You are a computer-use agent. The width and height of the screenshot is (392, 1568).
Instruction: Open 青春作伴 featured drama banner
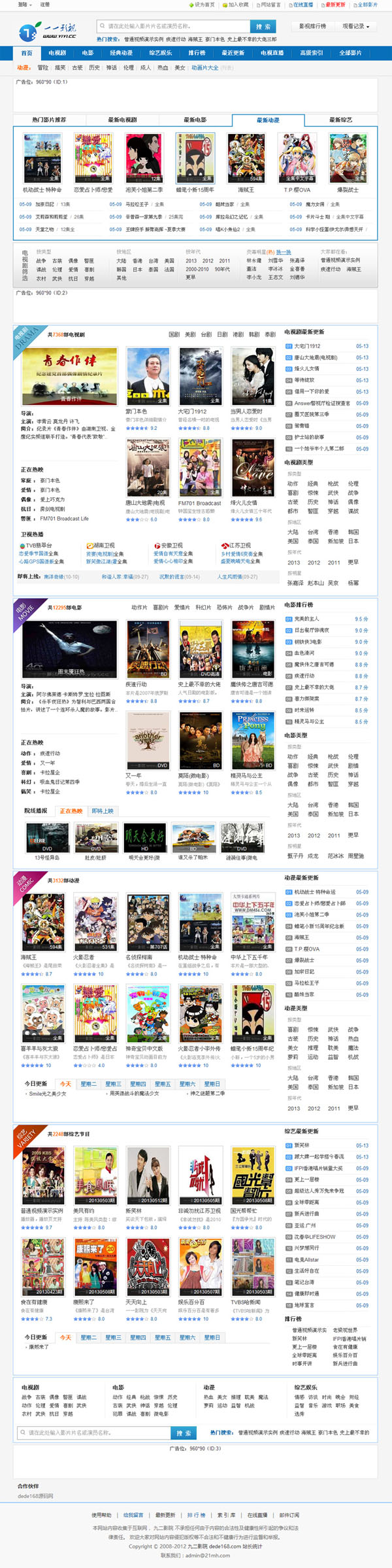point(69,375)
